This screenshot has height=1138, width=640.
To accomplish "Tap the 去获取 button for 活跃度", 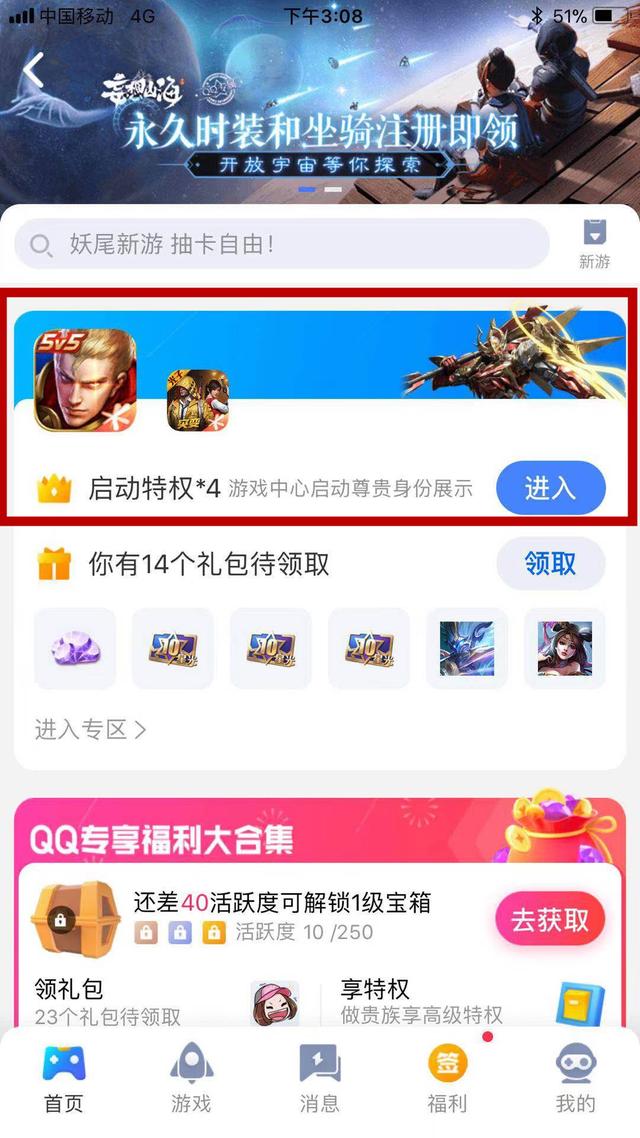I will pos(550,919).
